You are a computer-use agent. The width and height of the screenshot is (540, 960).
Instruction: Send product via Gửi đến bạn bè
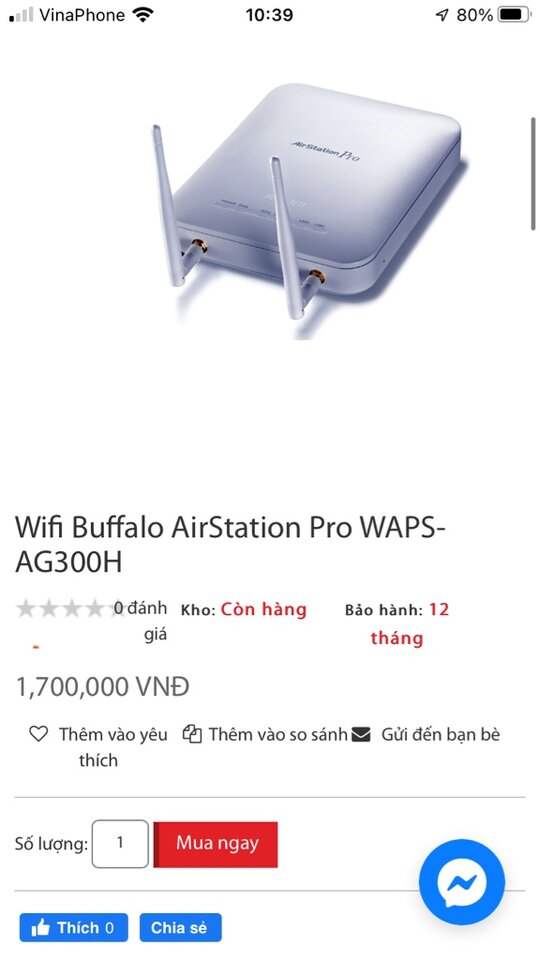click(426, 734)
